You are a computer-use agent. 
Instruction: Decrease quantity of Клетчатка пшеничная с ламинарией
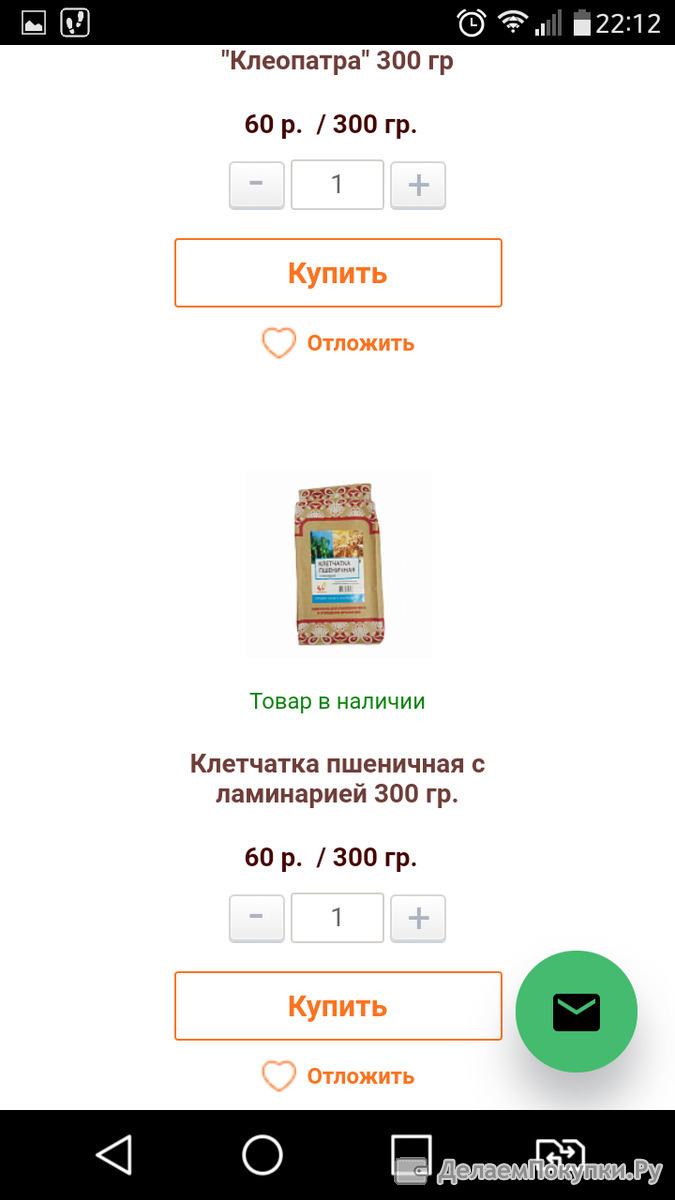pos(256,918)
